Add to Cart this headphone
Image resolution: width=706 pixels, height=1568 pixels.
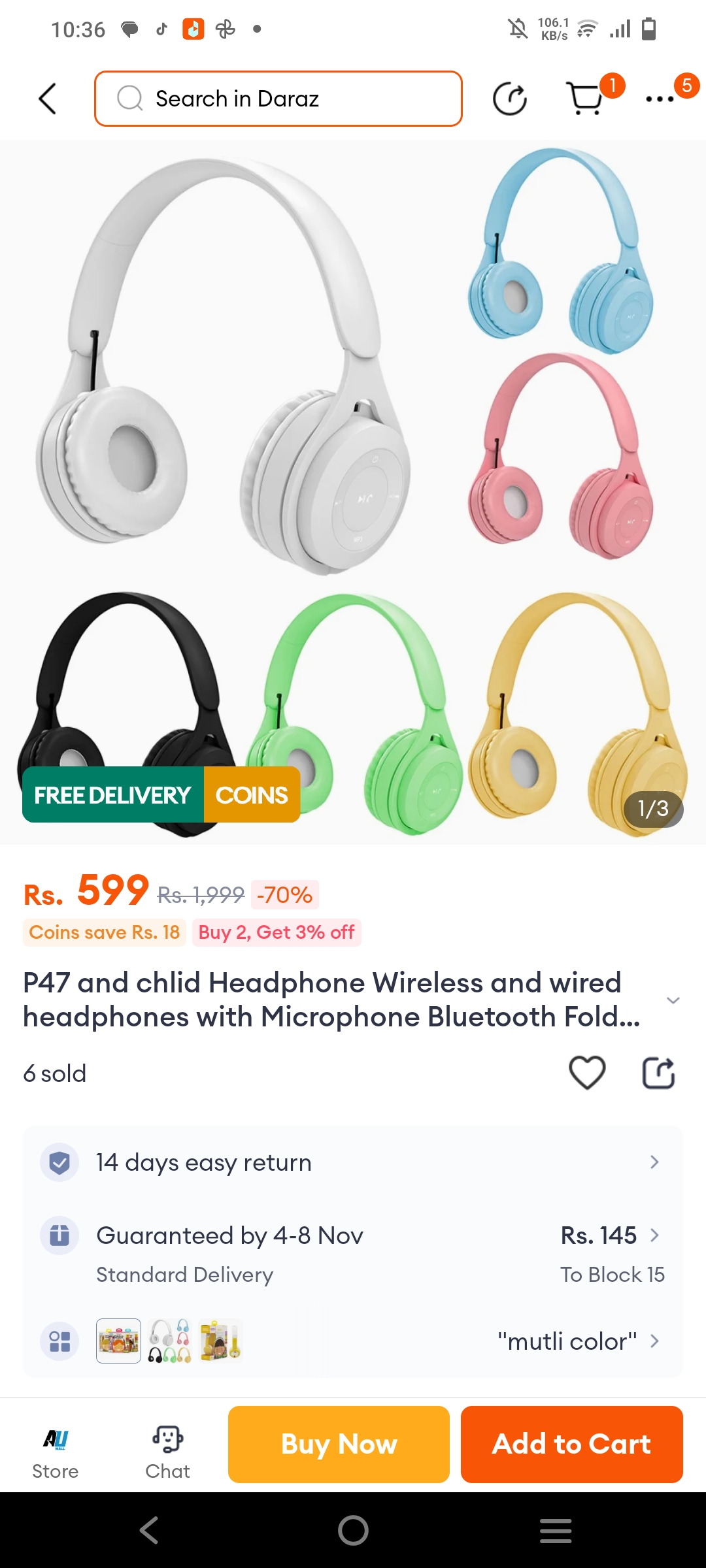[x=571, y=1444]
